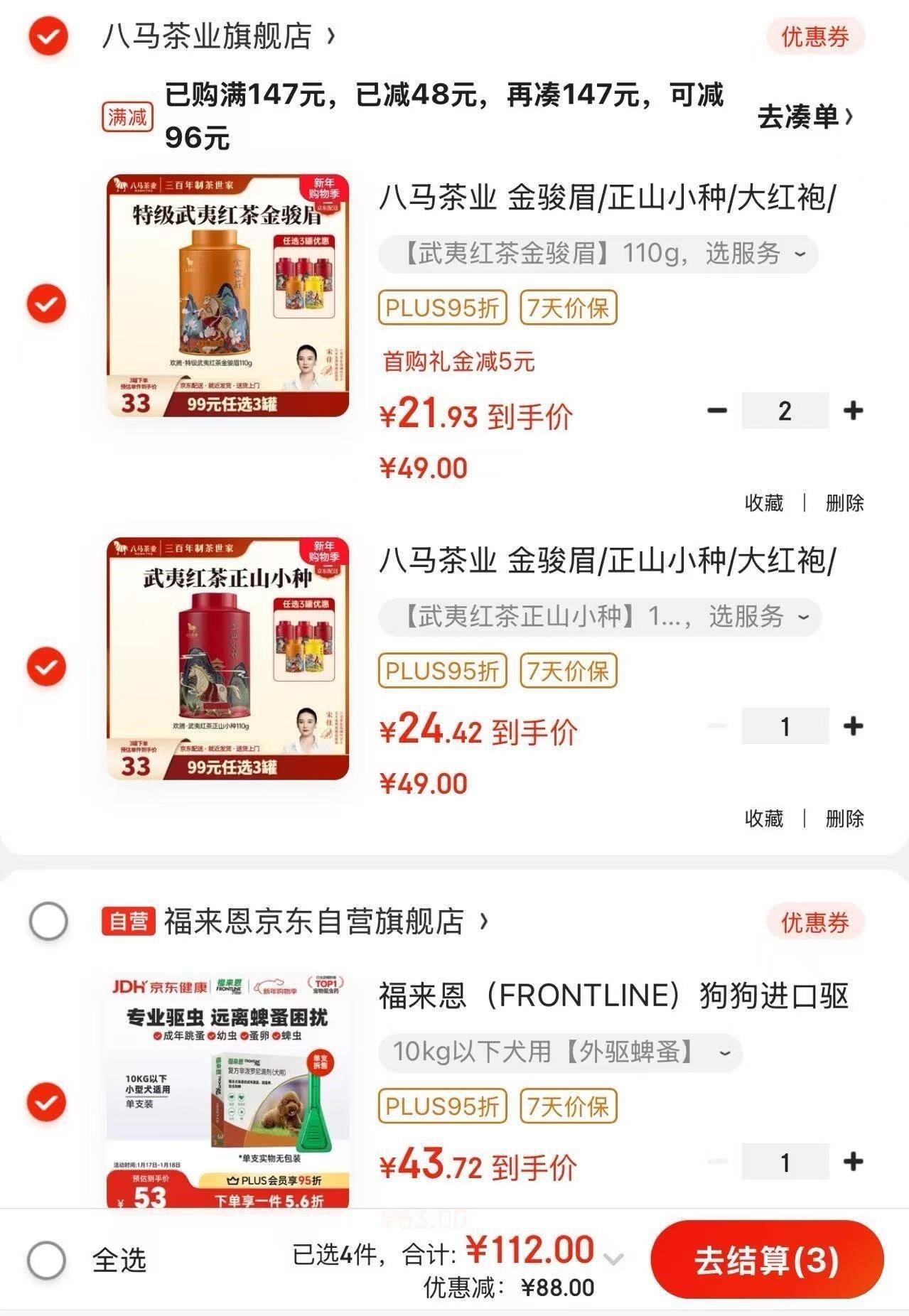Get 优惠券 for 八马茶业旗舰店
This screenshot has width=909, height=1316.
814,36
